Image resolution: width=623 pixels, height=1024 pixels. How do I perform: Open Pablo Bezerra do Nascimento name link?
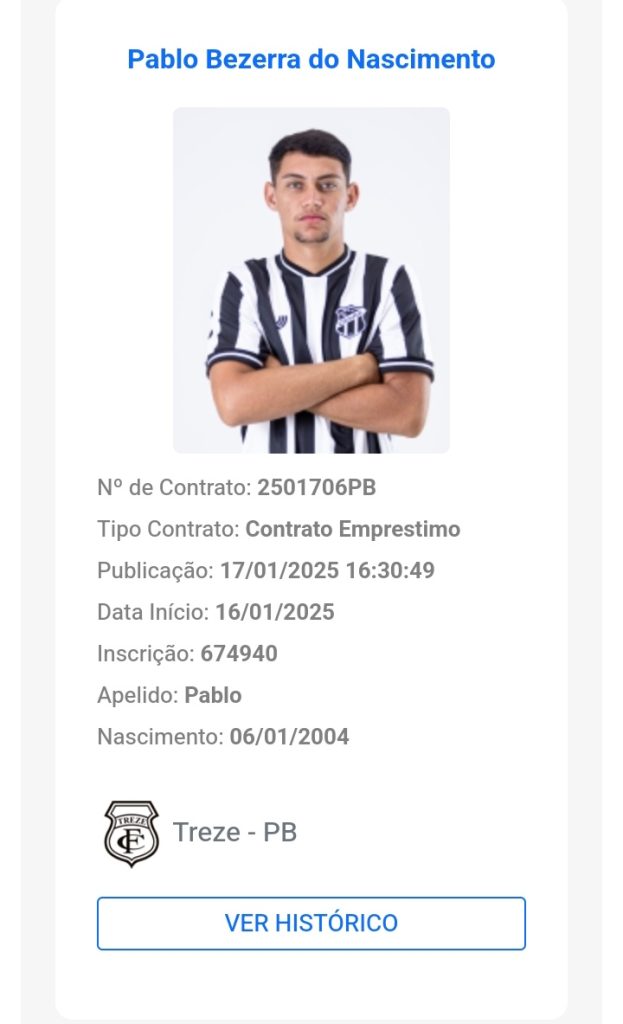[311, 59]
